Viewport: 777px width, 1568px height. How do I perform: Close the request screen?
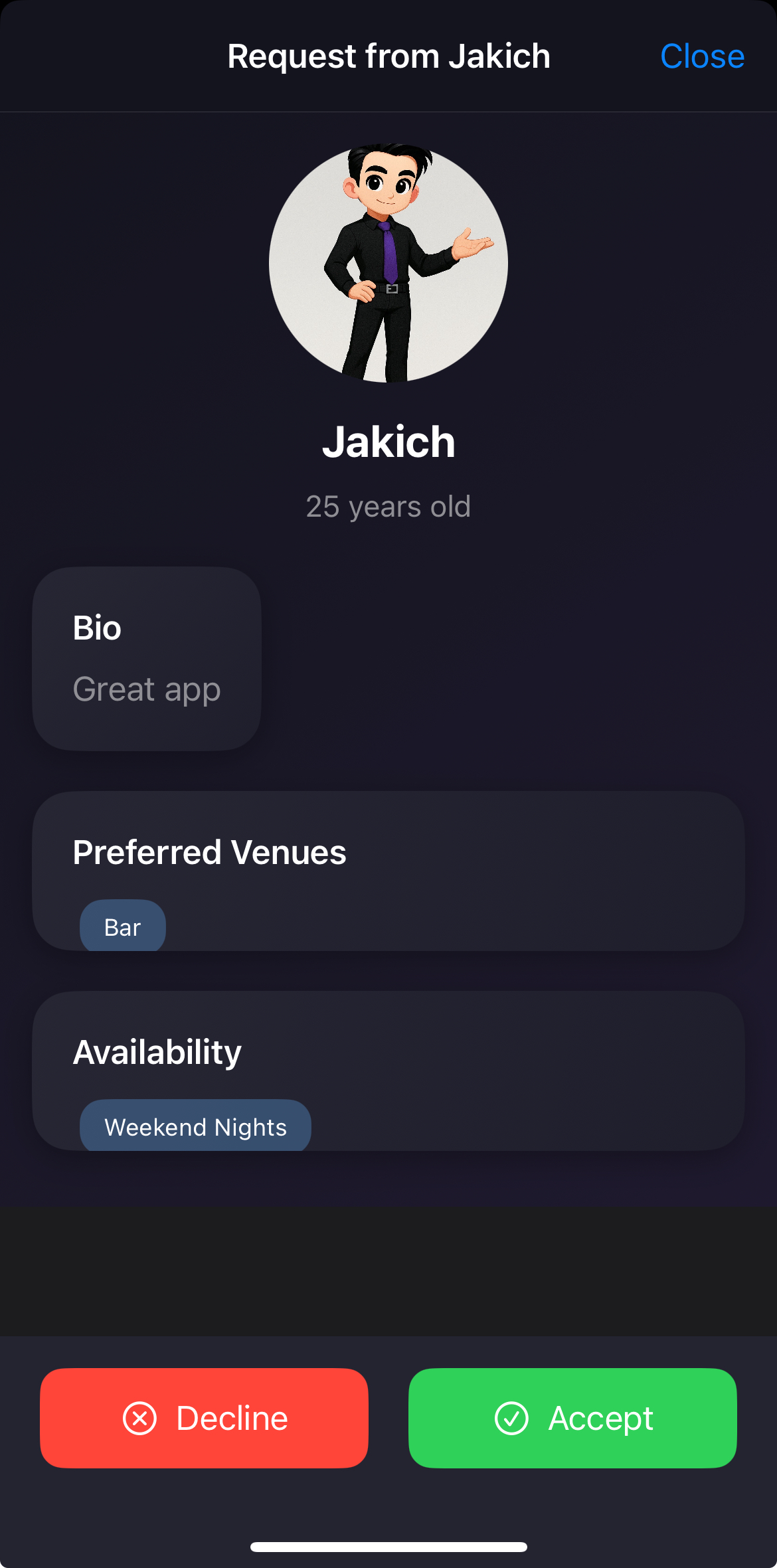click(x=702, y=56)
